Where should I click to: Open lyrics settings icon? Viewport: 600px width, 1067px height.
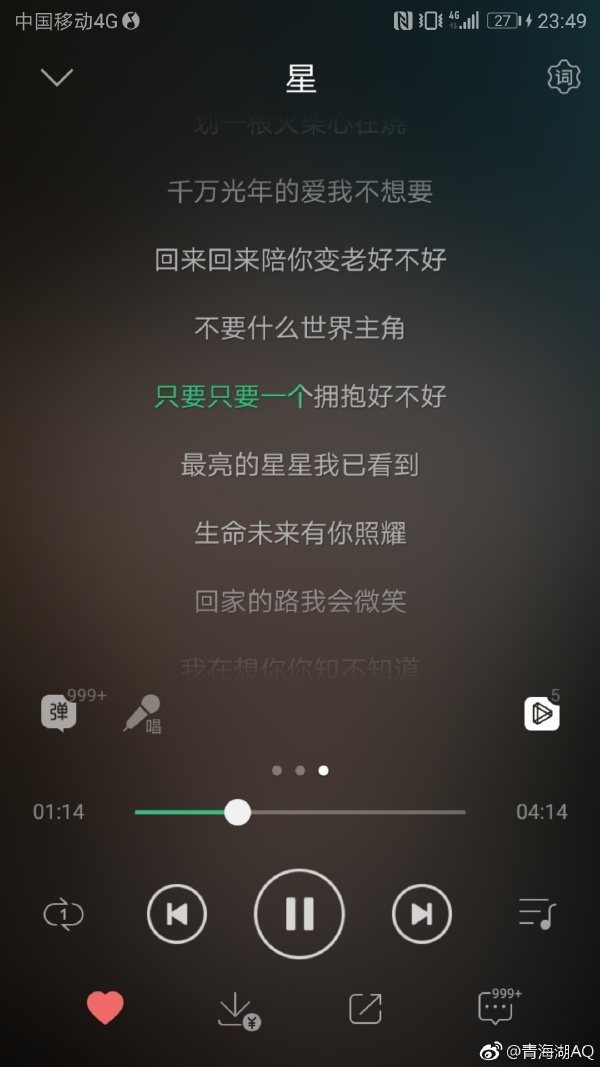[564, 77]
